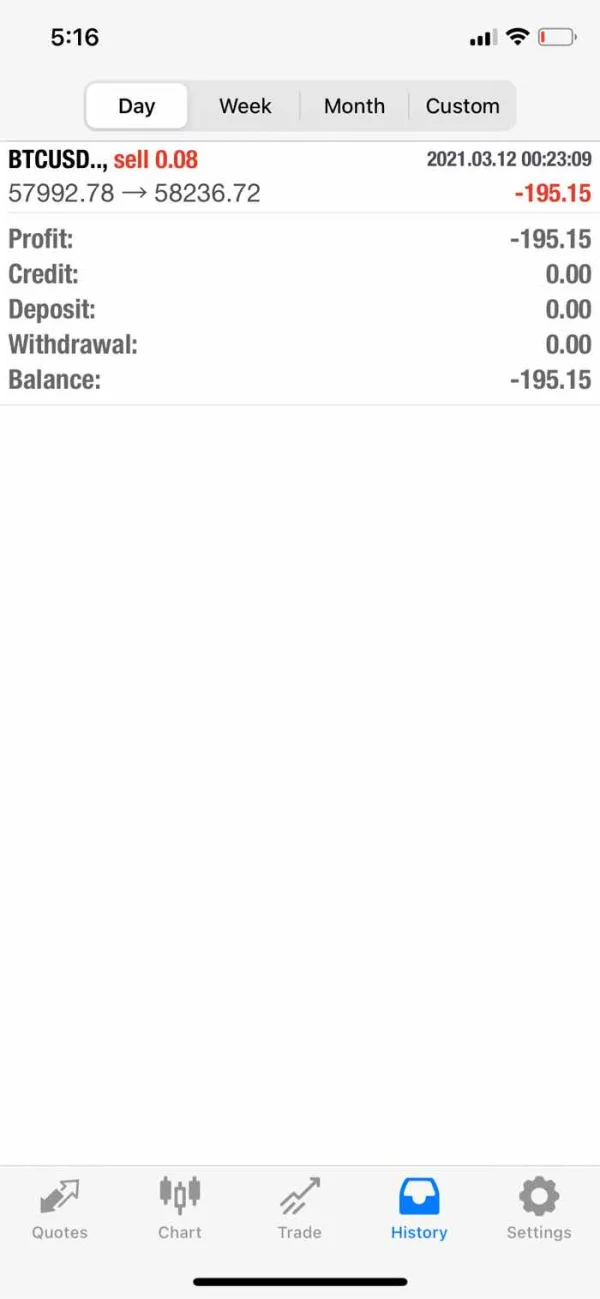Open the Chart tab
600x1299 pixels.
[180, 1208]
